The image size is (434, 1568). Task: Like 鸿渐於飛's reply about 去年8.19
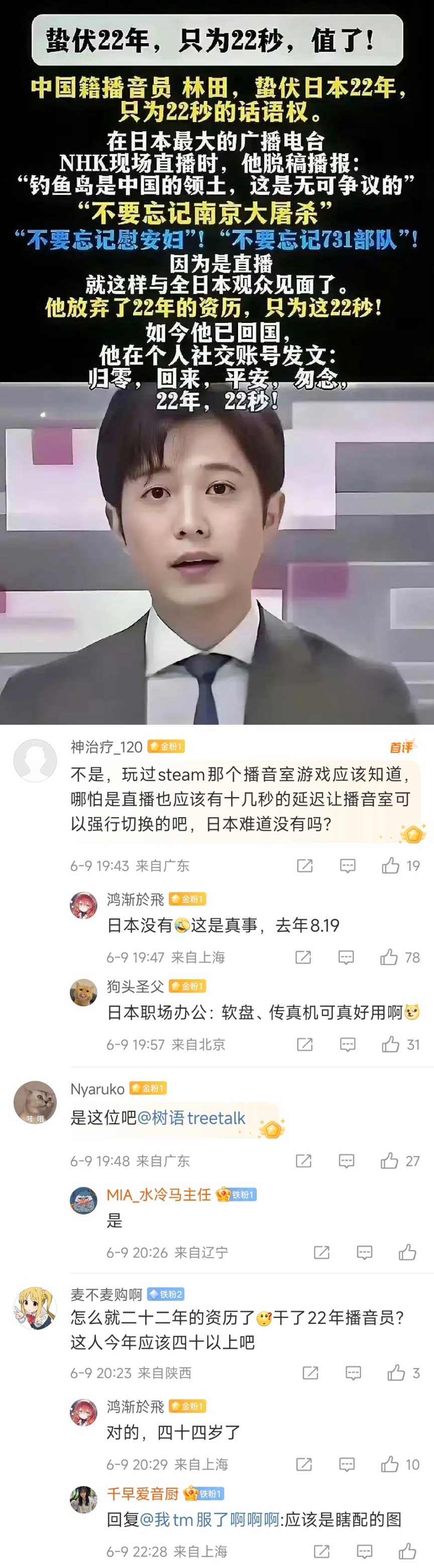click(x=389, y=957)
